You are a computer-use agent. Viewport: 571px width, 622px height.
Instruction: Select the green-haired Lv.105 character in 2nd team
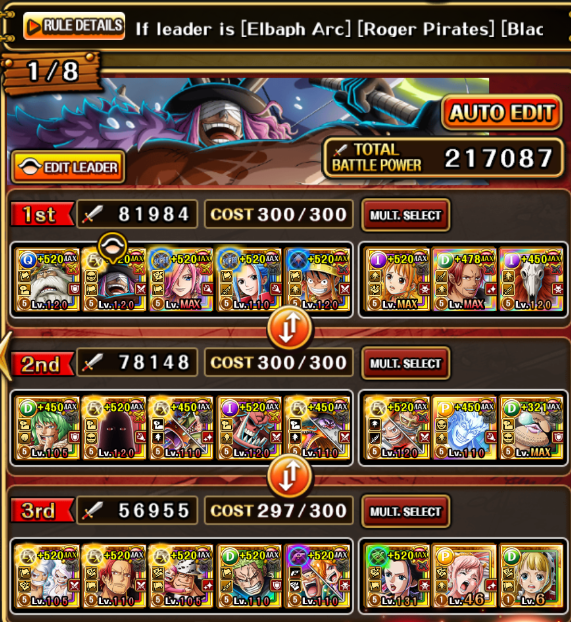point(48,428)
